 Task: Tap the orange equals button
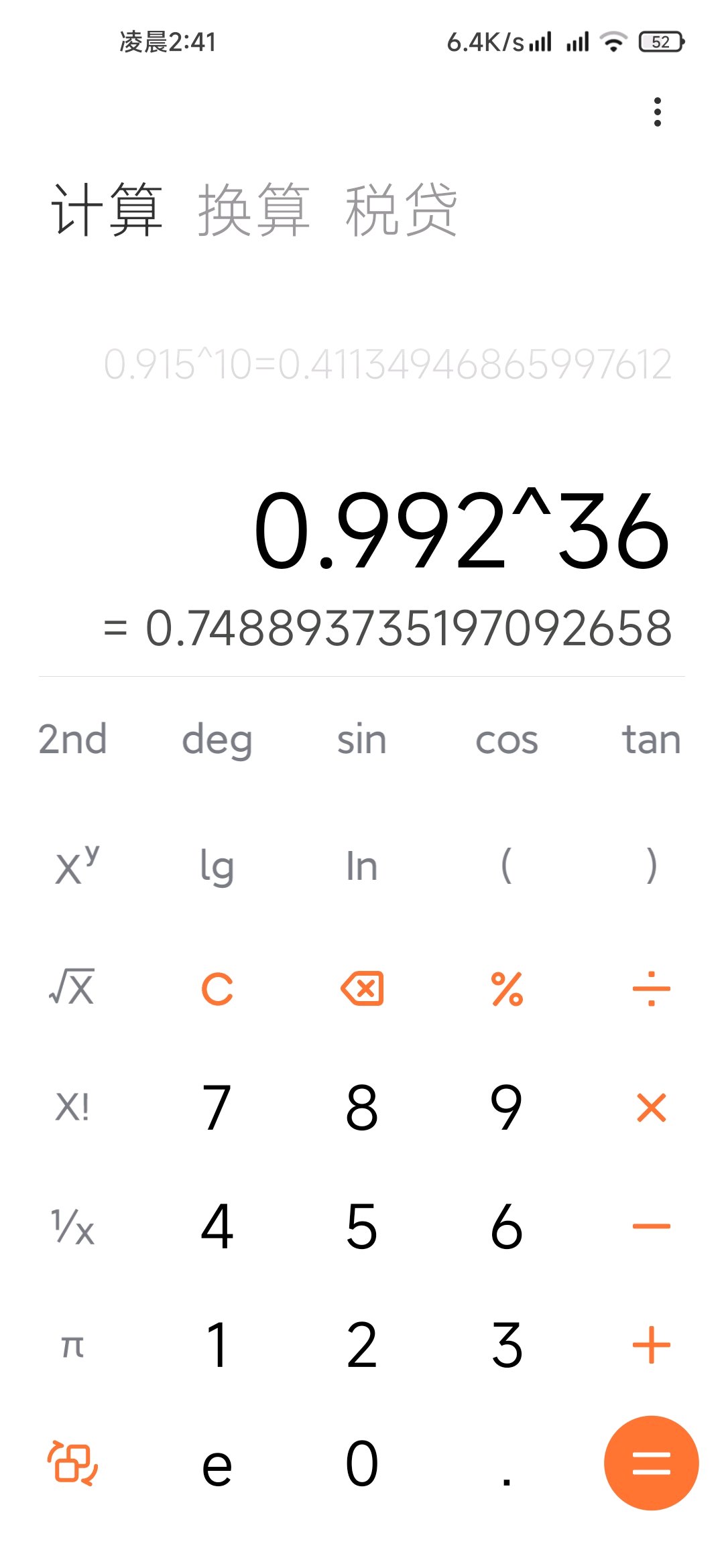pyautogui.click(x=652, y=1463)
